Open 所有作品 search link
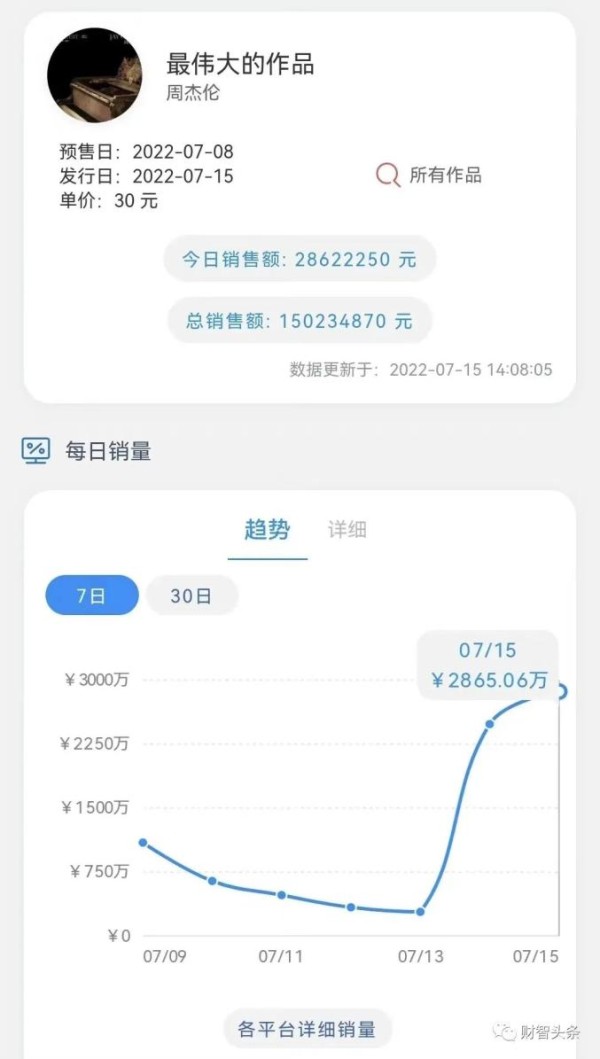 (x=430, y=176)
